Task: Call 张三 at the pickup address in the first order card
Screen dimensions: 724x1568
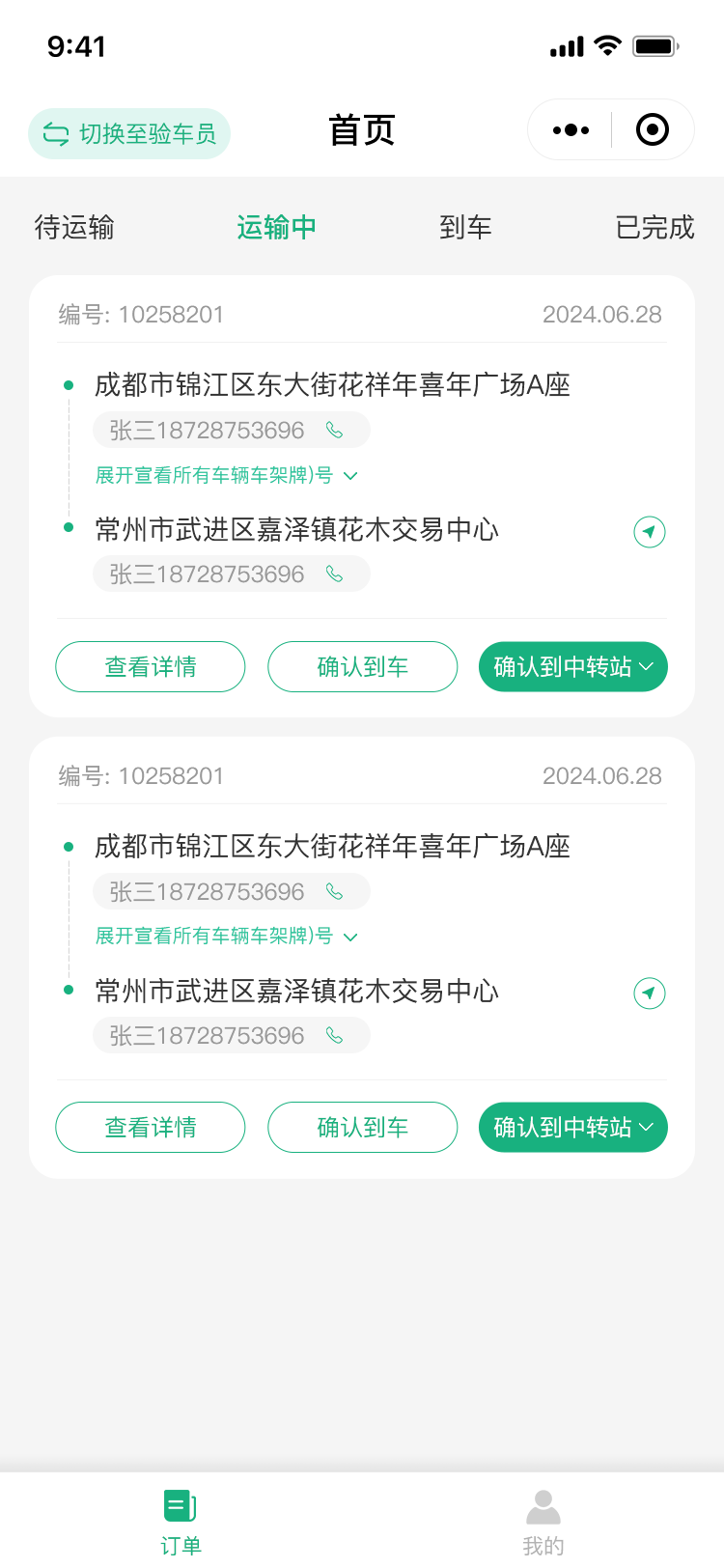Action: click(x=334, y=431)
